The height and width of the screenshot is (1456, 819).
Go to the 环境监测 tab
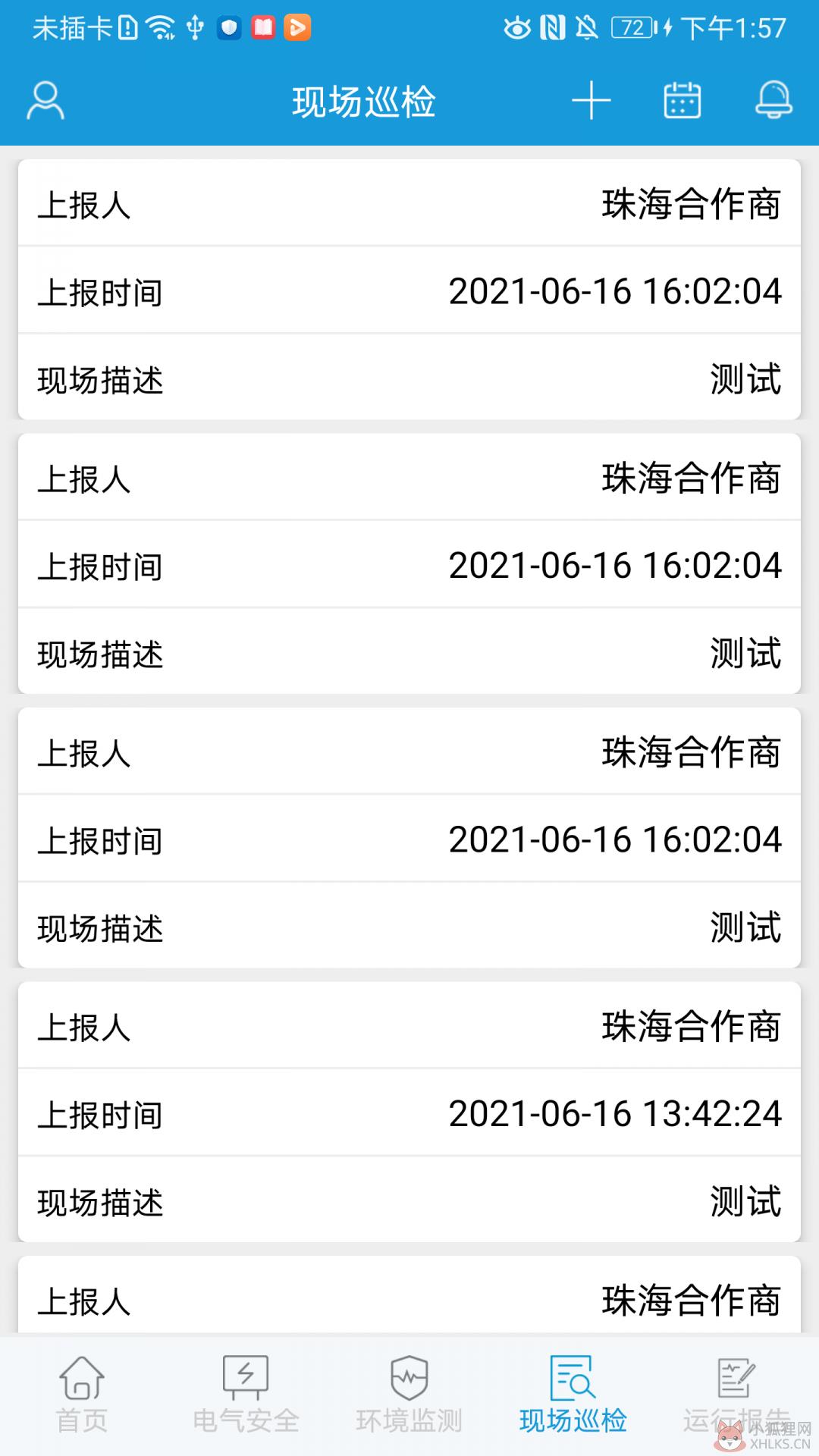pos(409,1395)
